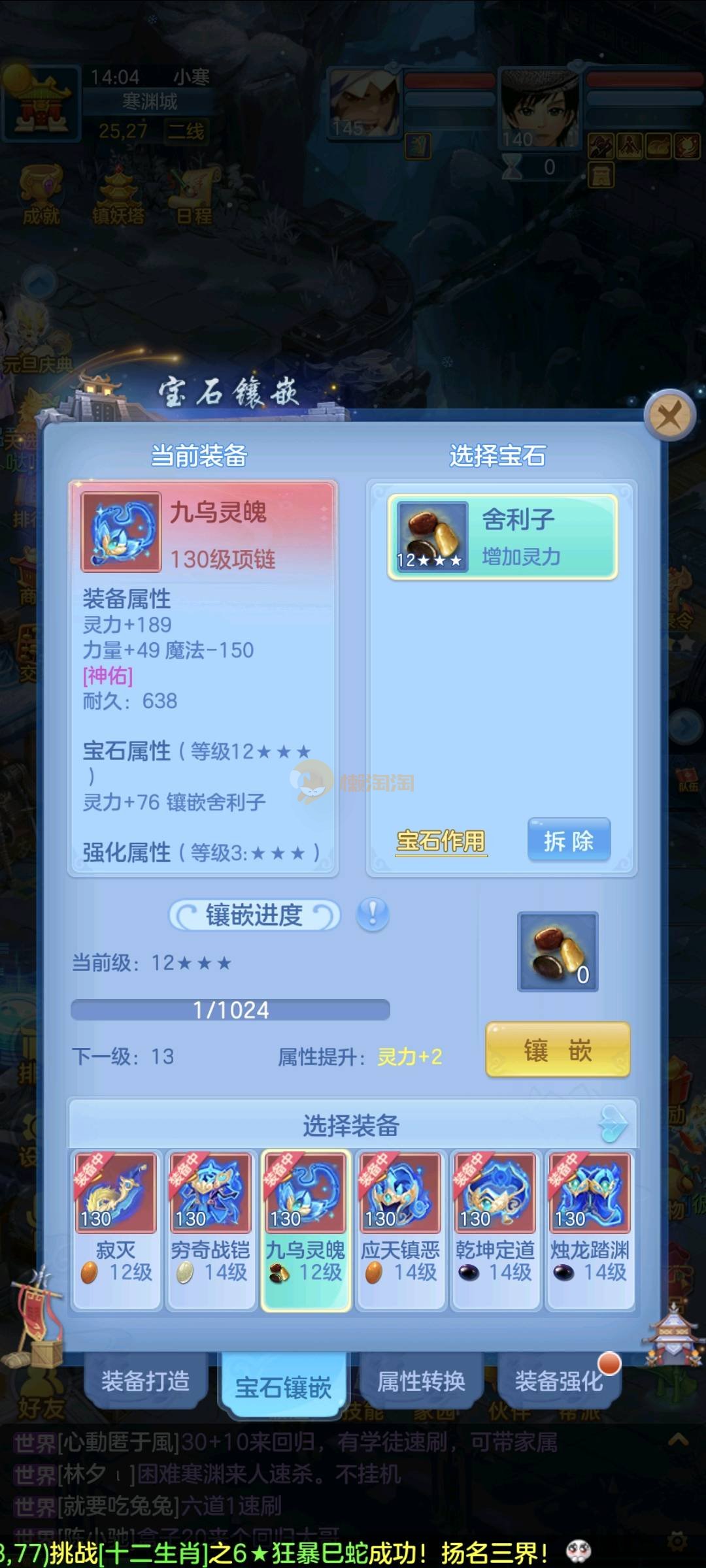Viewport: 706px width, 1568px height.
Task: Show the 镶嵌进度 info tip
Action: [373, 914]
